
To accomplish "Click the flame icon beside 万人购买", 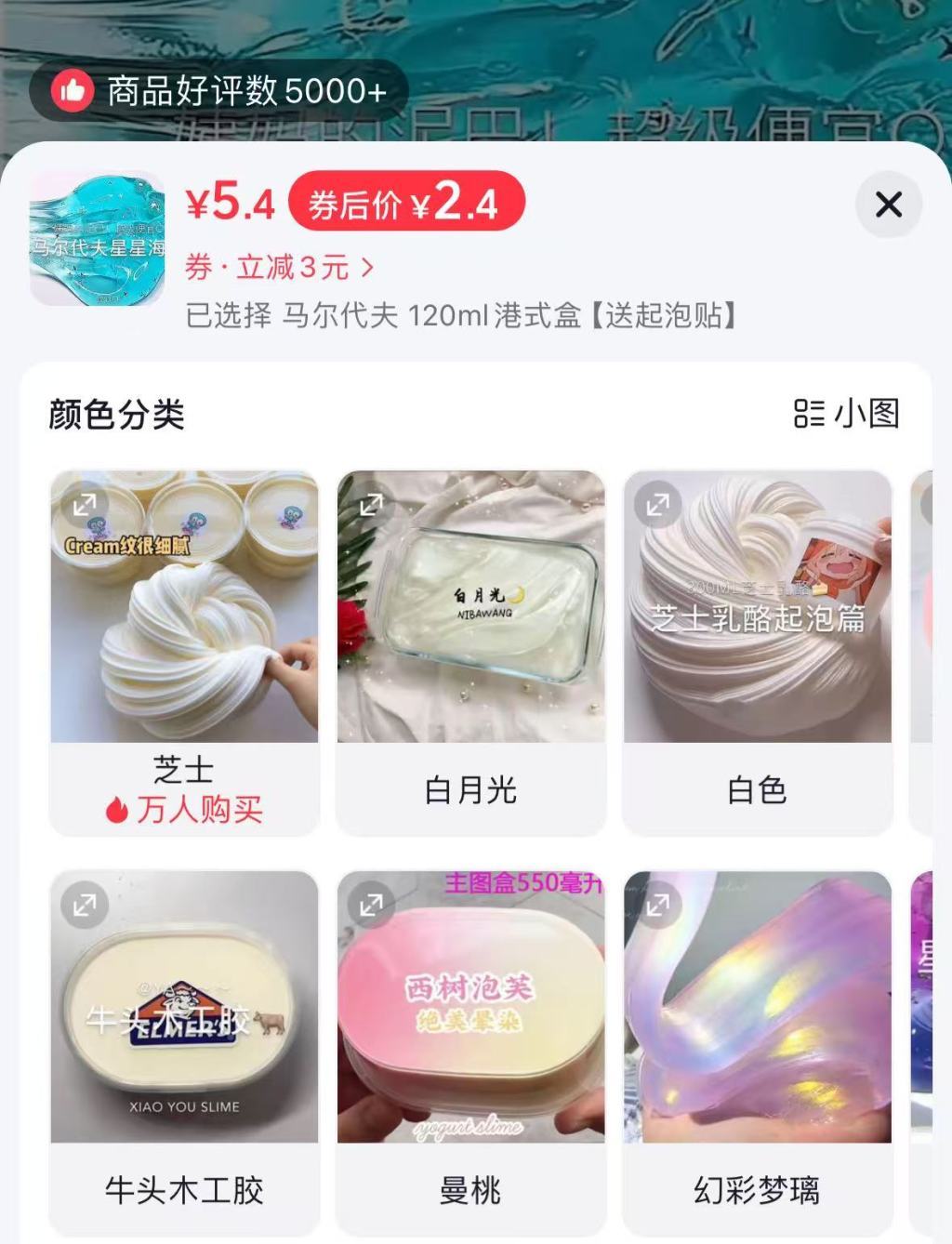I will [115, 811].
